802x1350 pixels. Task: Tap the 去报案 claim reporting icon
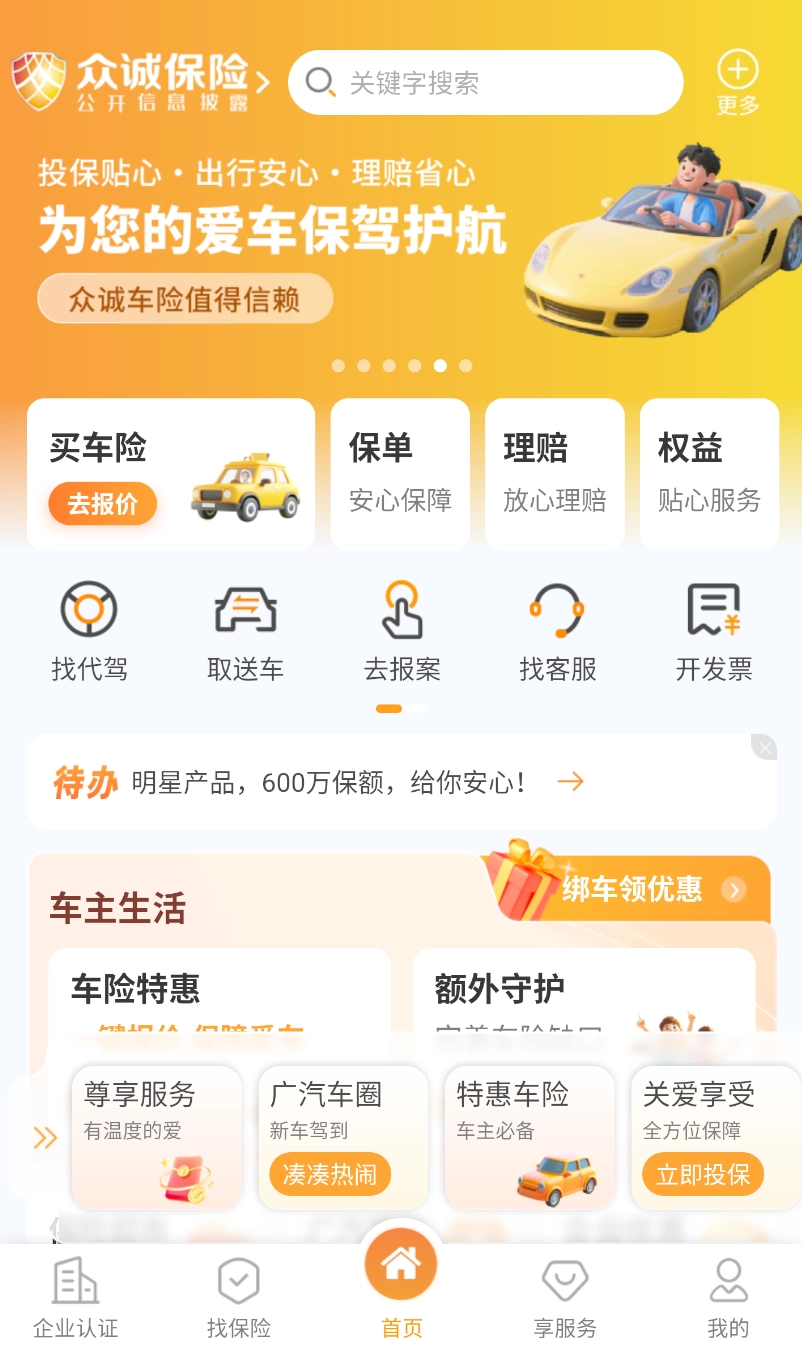point(401,610)
